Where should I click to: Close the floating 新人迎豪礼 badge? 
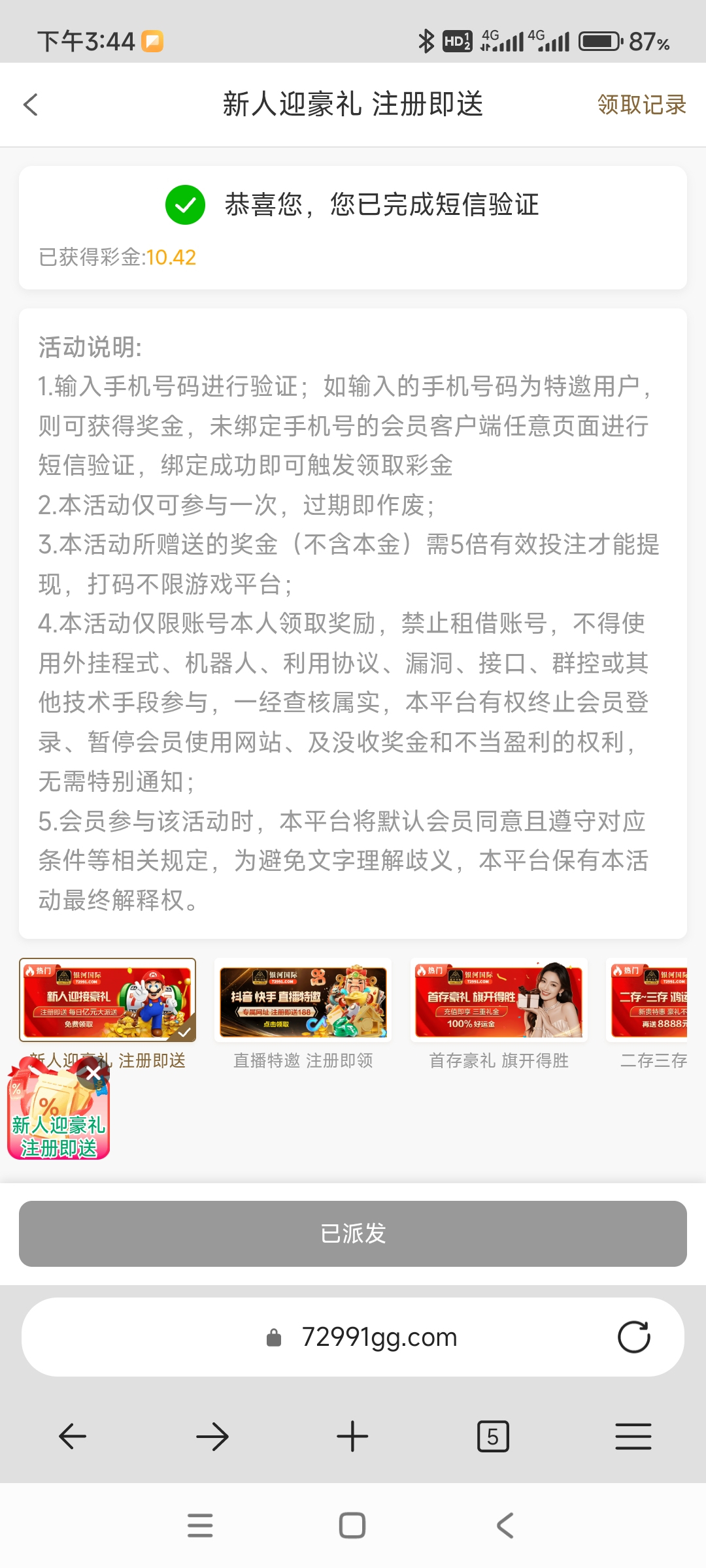click(93, 1073)
